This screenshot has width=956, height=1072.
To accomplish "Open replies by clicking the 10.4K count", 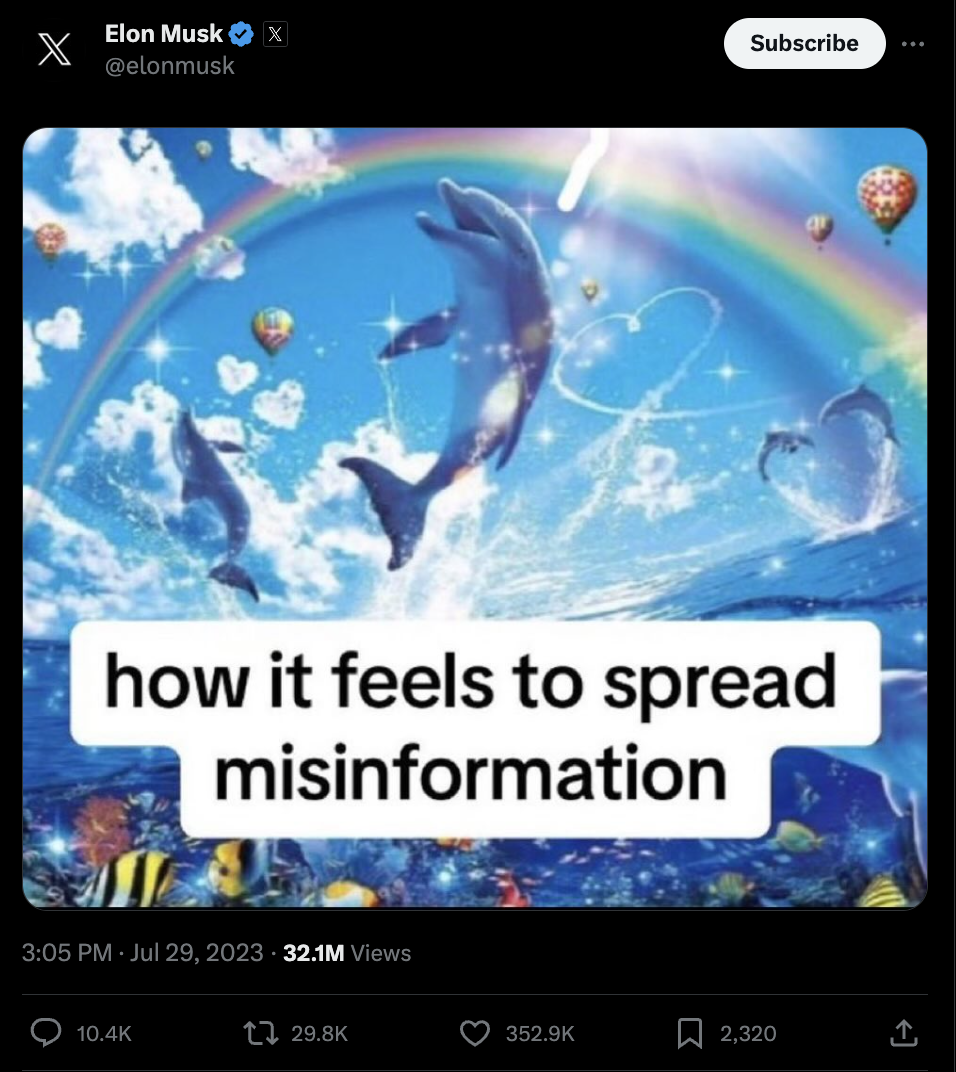I will coord(104,1034).
